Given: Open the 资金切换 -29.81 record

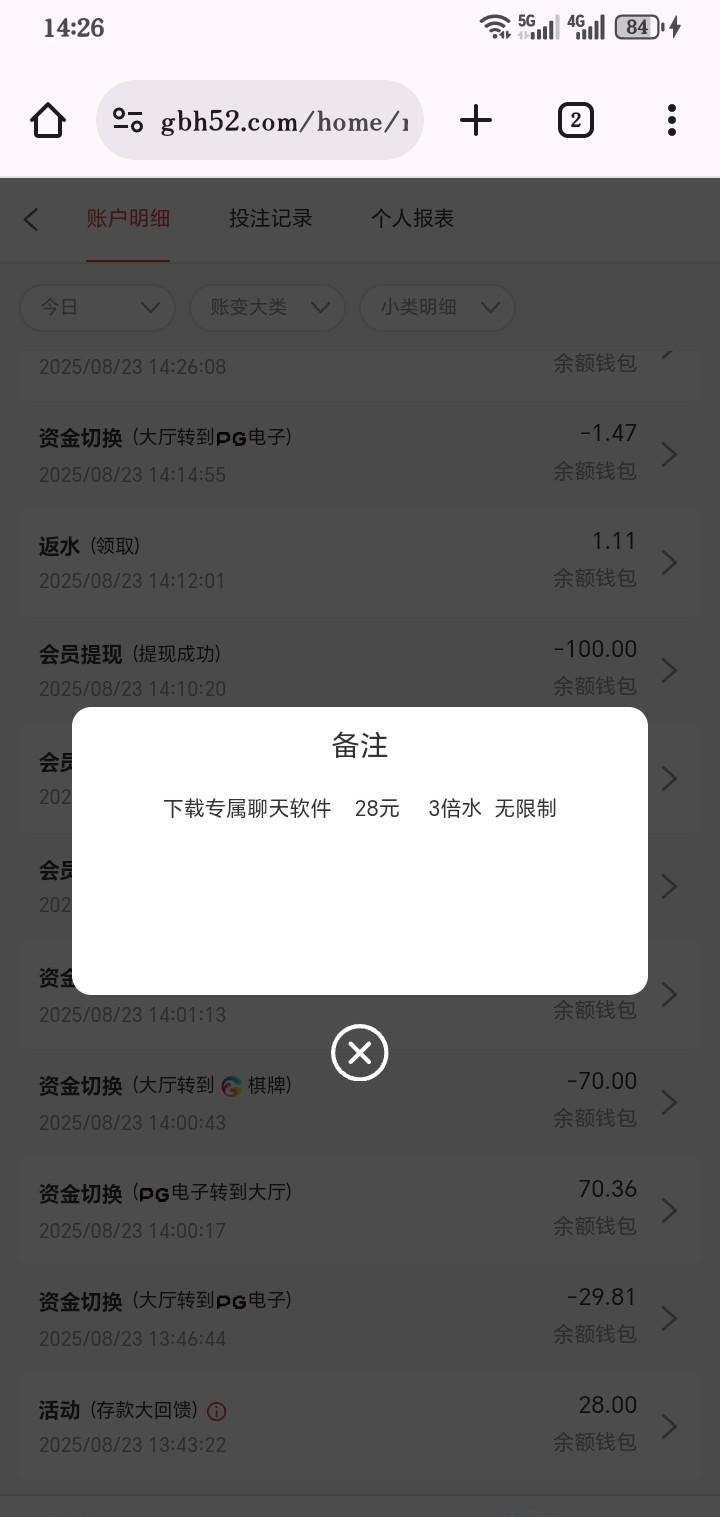Looking at the screenshot, I should pyautogui.click(x=358, y=1318).
